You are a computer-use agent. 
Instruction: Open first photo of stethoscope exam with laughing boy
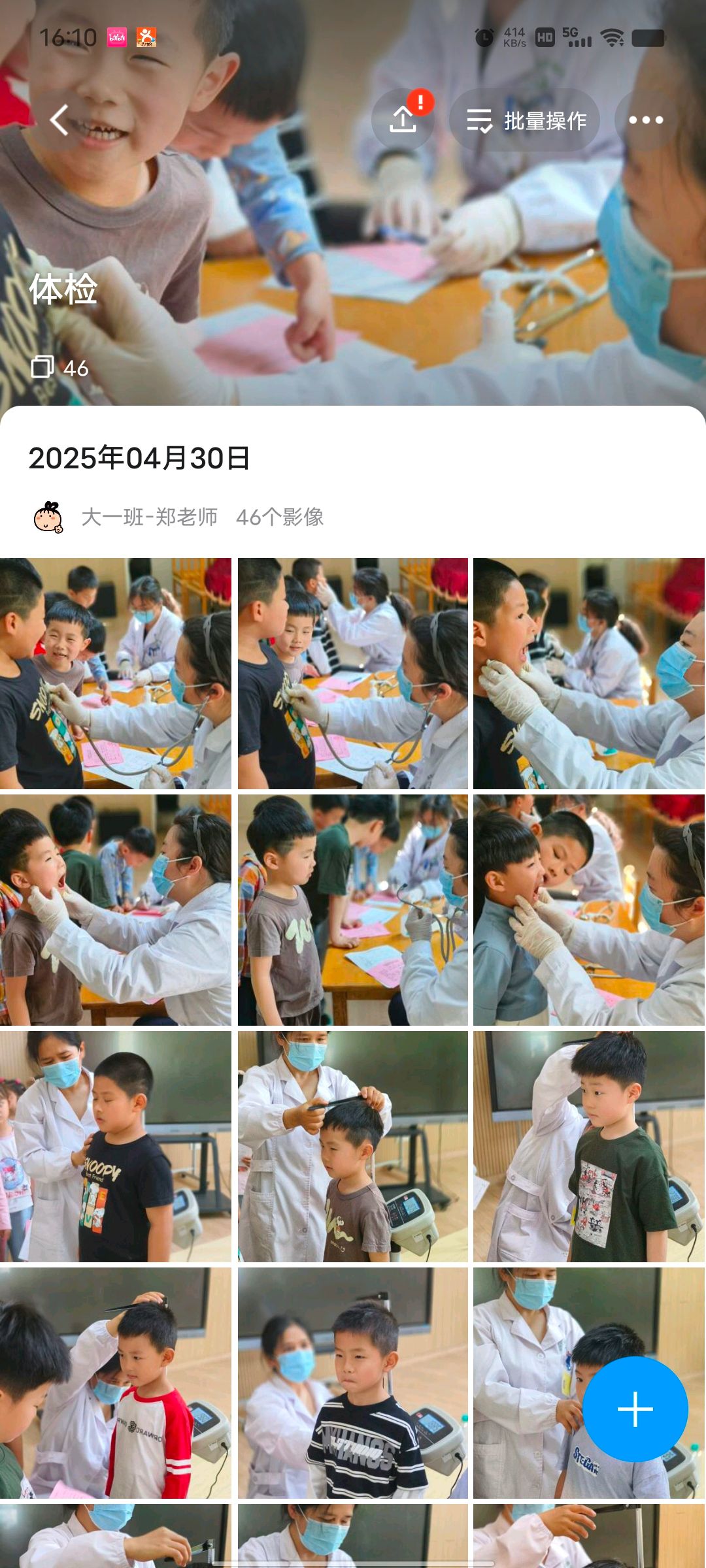click(x=116, y=674)
